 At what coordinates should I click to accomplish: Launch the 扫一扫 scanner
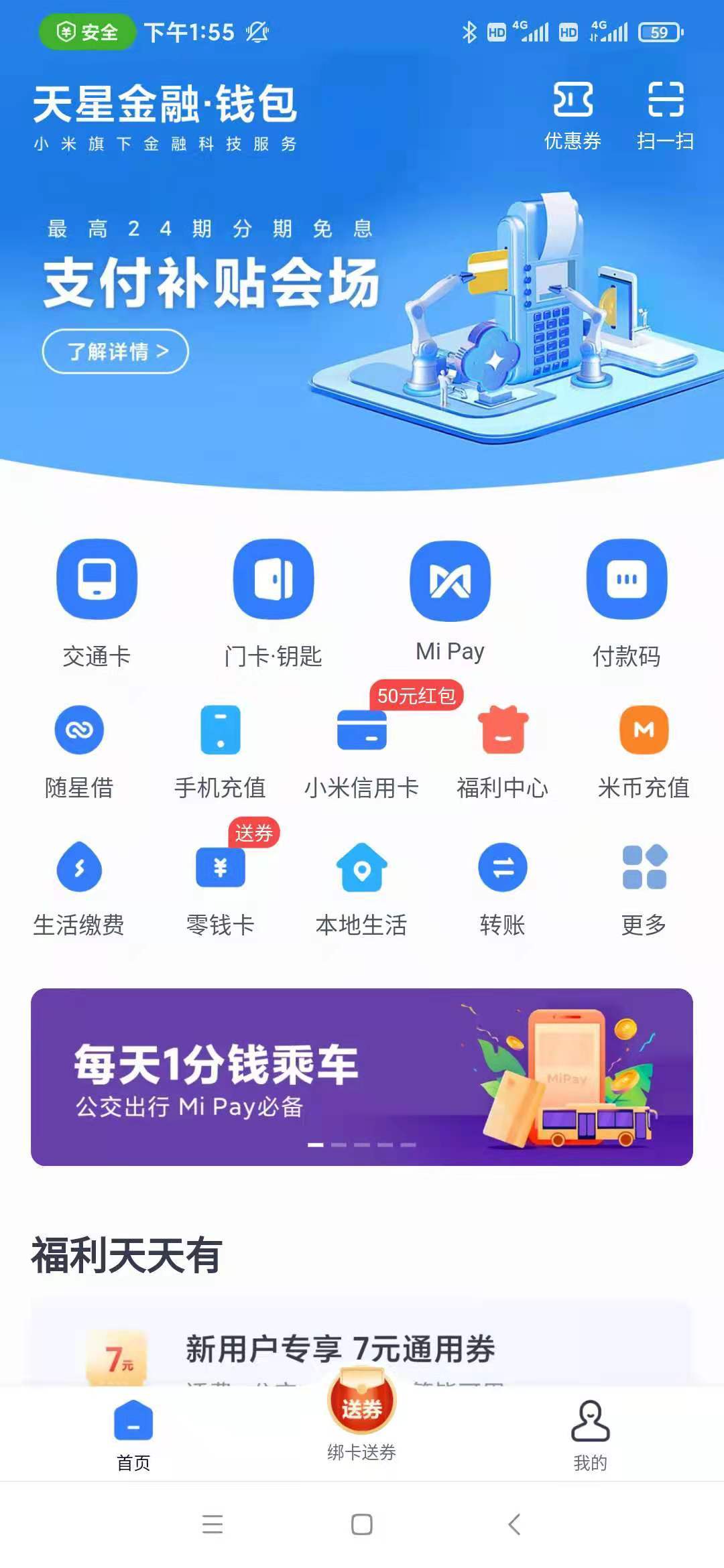(665, 115)
